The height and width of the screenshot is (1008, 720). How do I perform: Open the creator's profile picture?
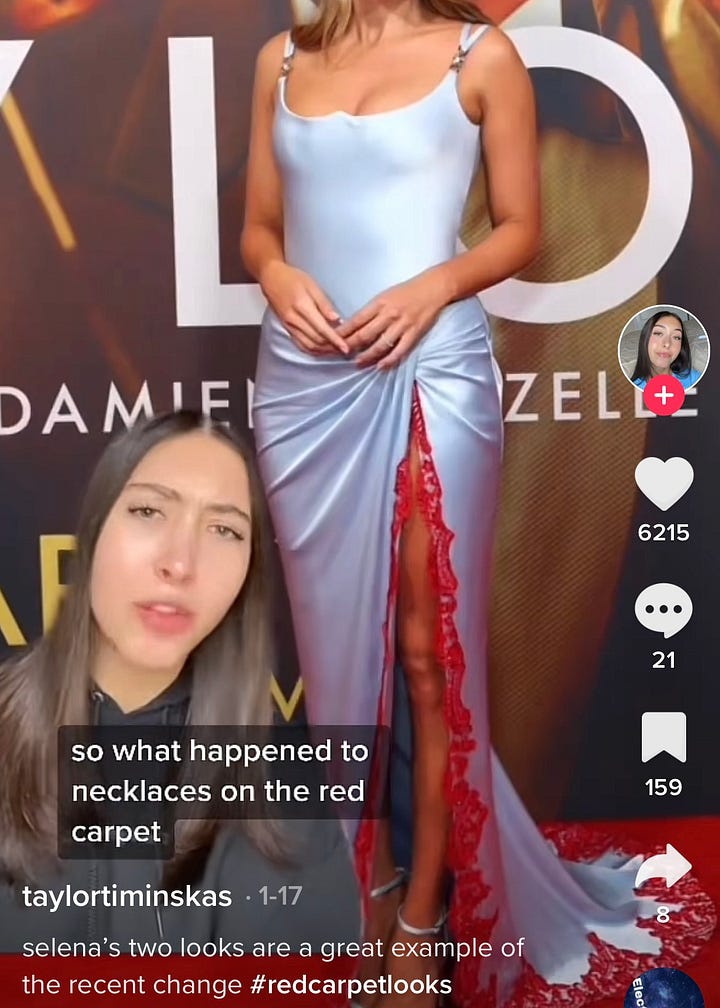(x=663, y=347)
